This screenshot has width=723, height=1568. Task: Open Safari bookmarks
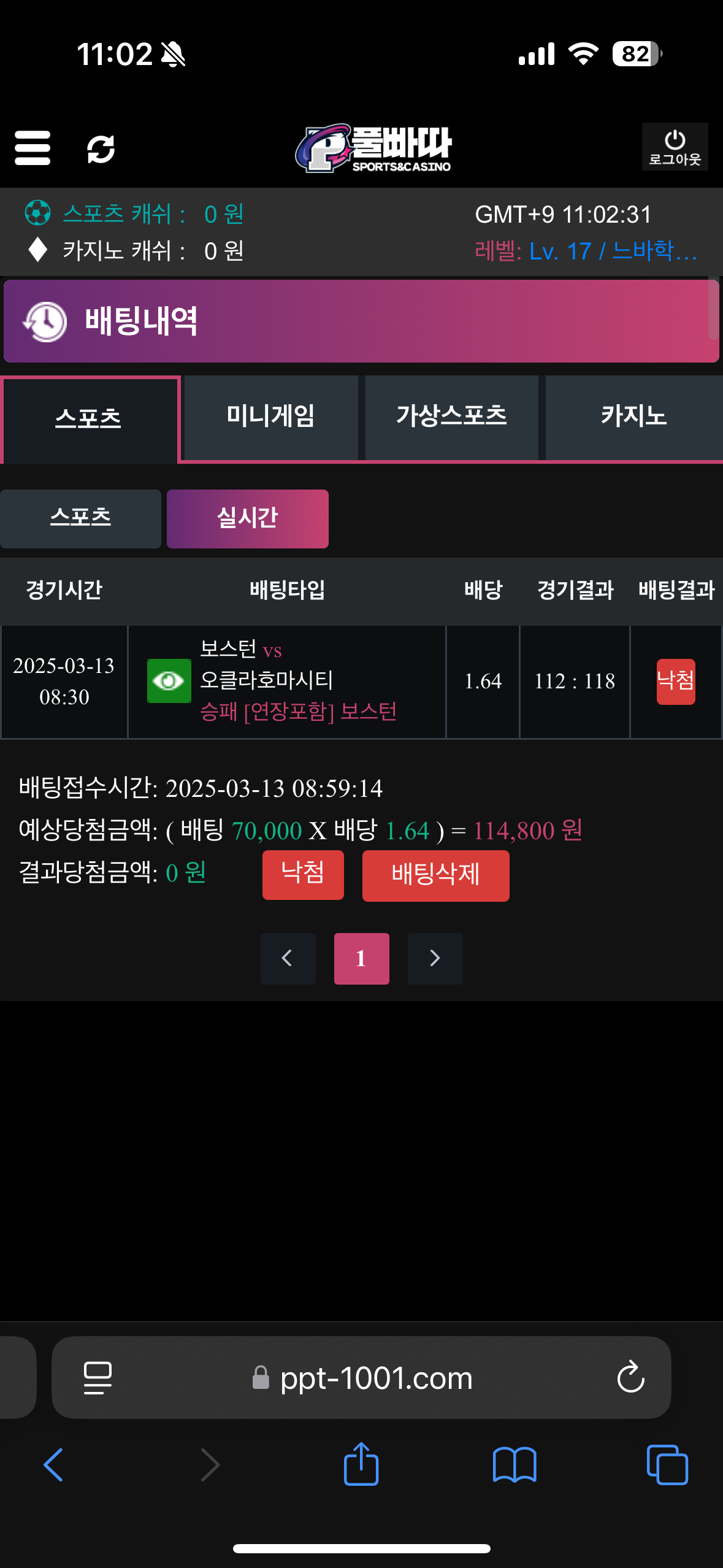514,1465
